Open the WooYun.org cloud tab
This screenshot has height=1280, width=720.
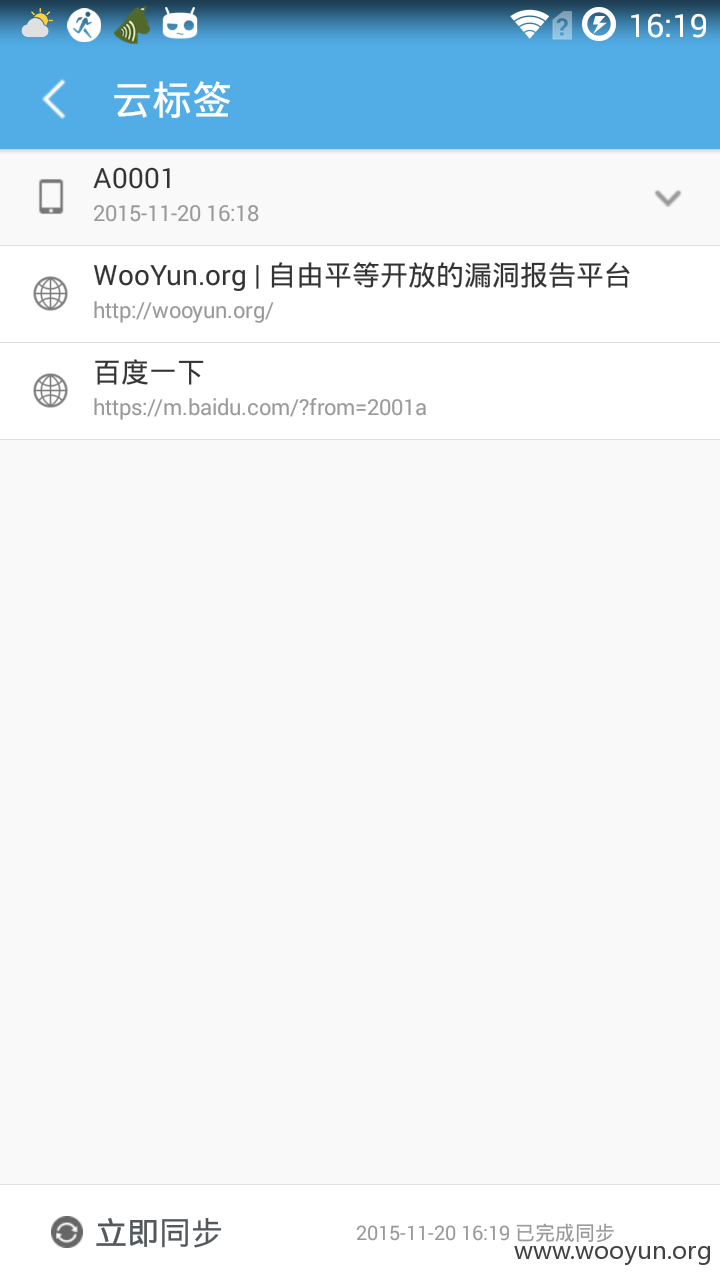pos(360,294)
